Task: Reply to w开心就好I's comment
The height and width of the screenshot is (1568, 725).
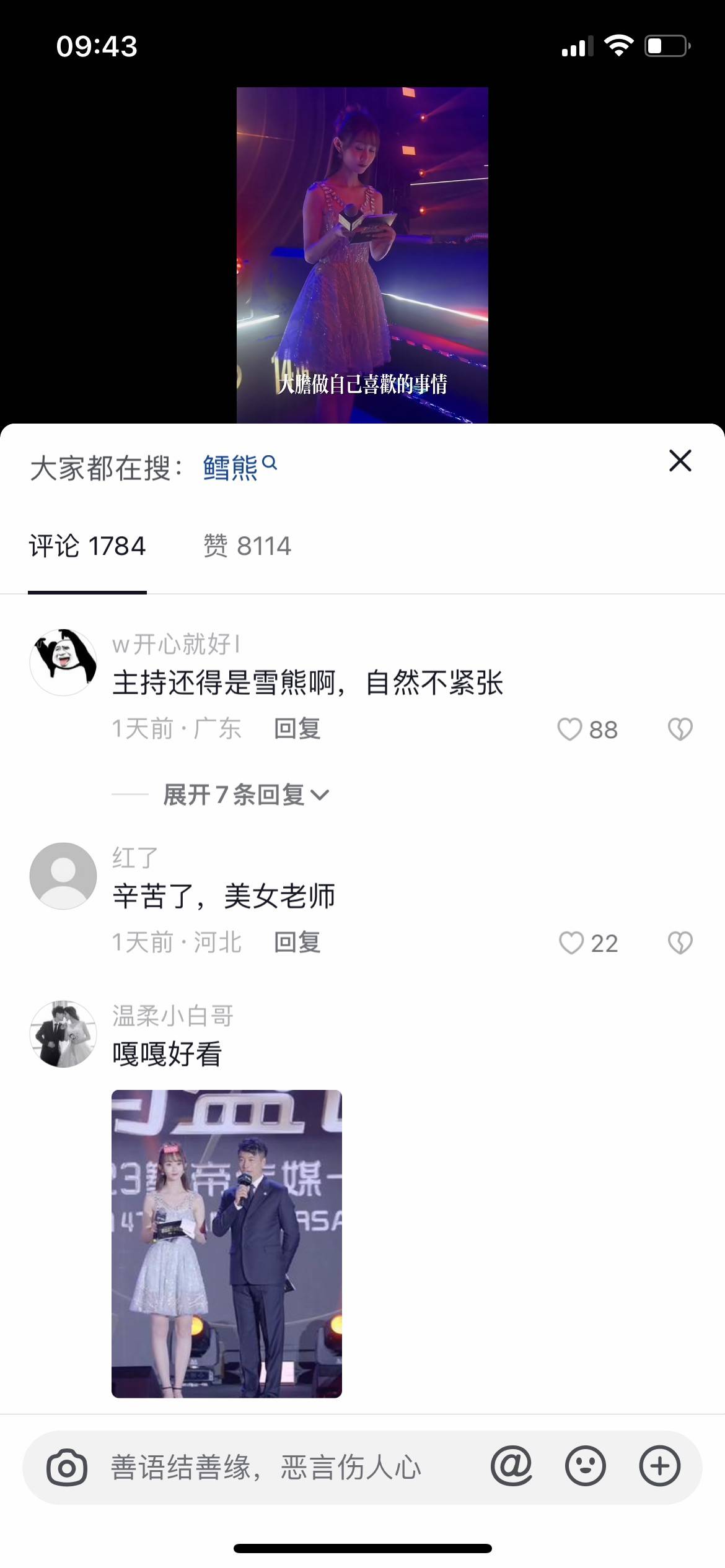Action: click(297, 729)
